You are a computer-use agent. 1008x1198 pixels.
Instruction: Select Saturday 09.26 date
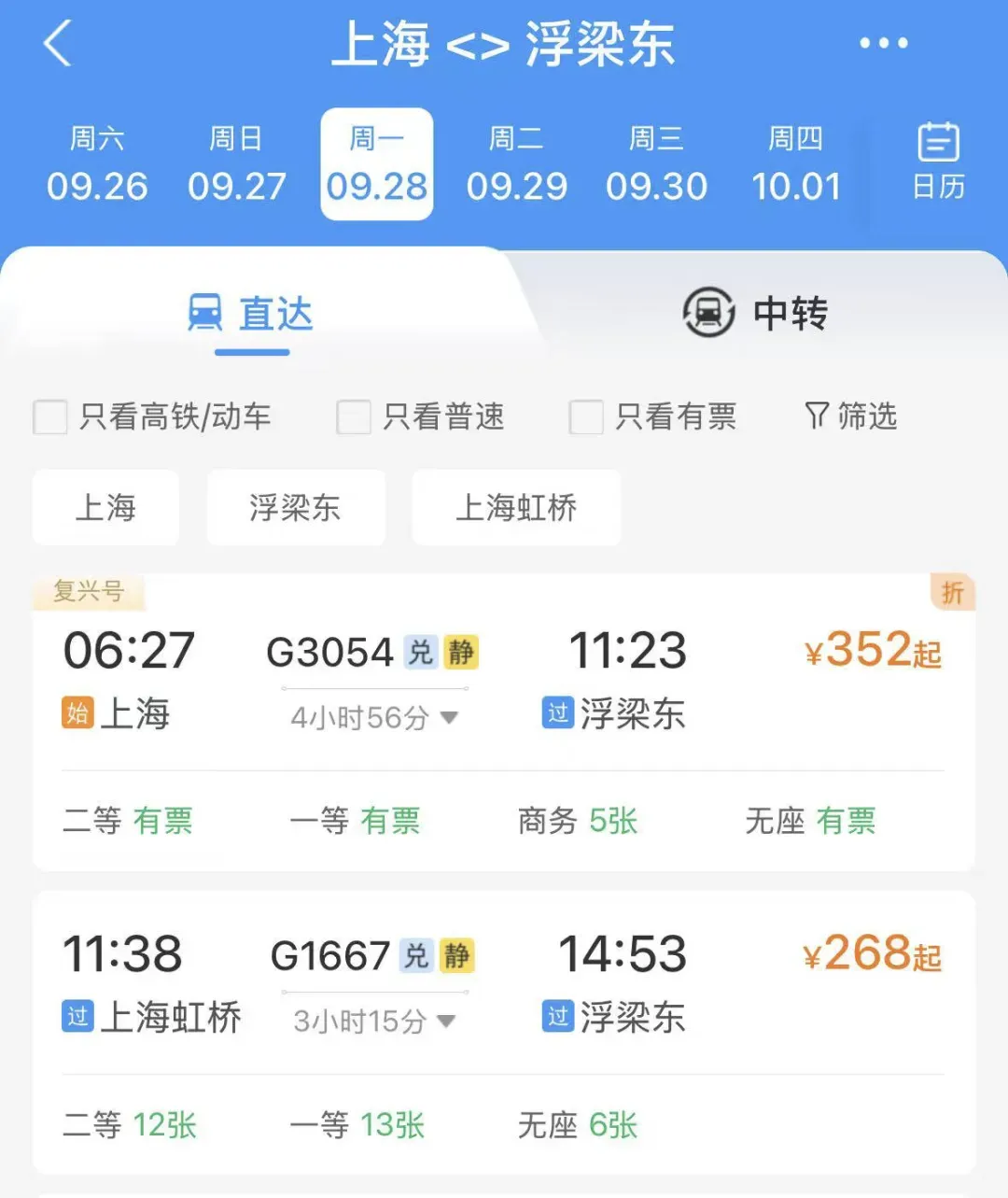(97, 164)
